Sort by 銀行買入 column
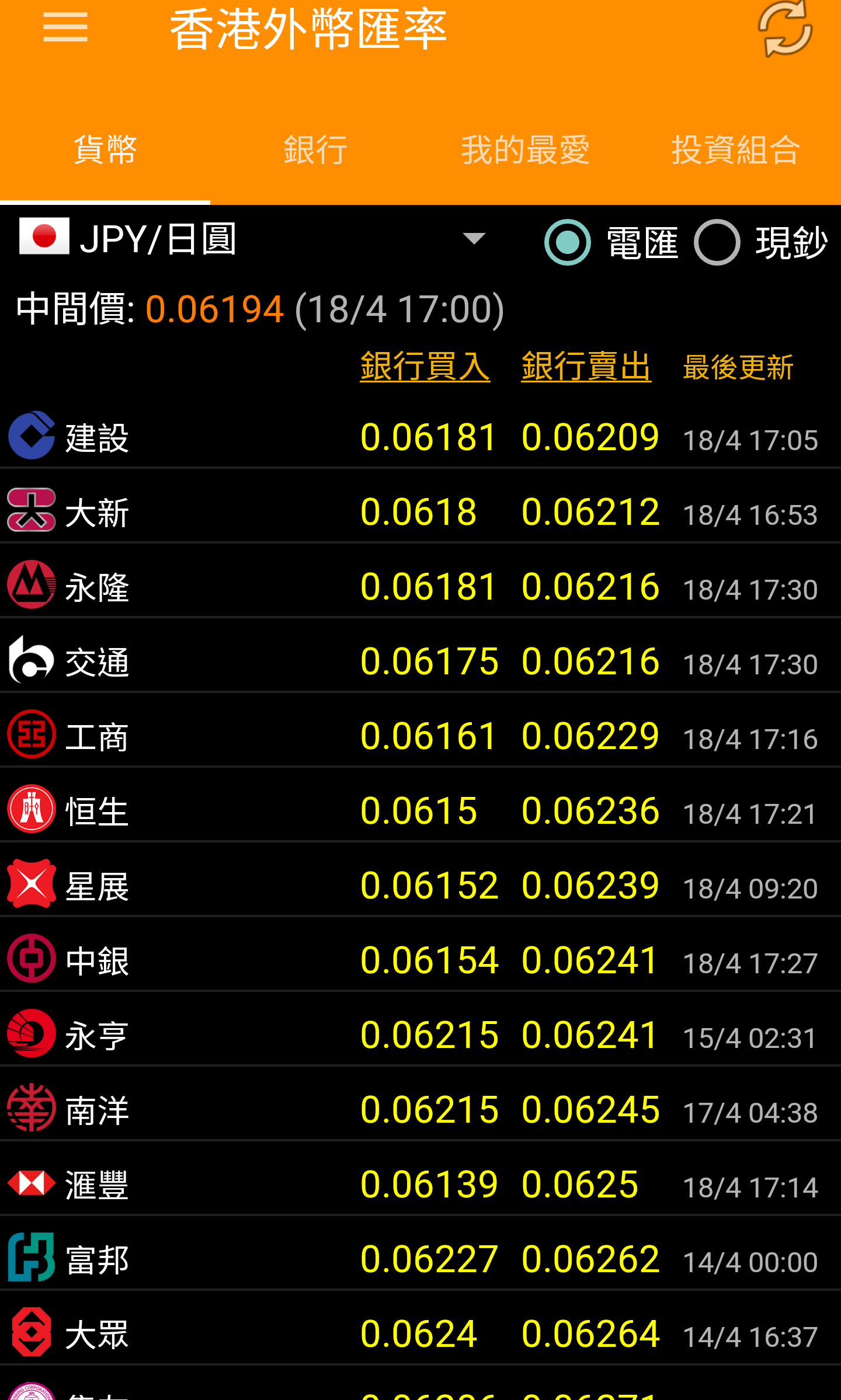The height and width of the screenshot is (1400, 841). [x=425, y=367]
